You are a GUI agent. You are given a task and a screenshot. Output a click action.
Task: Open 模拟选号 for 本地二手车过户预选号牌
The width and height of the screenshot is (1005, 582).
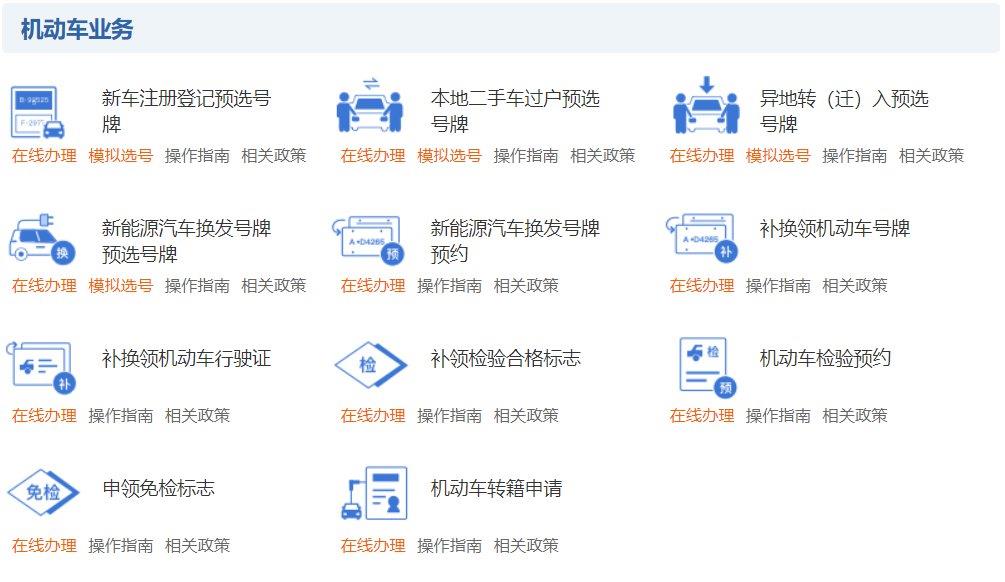pyautogui.click(x=449, y=155)
